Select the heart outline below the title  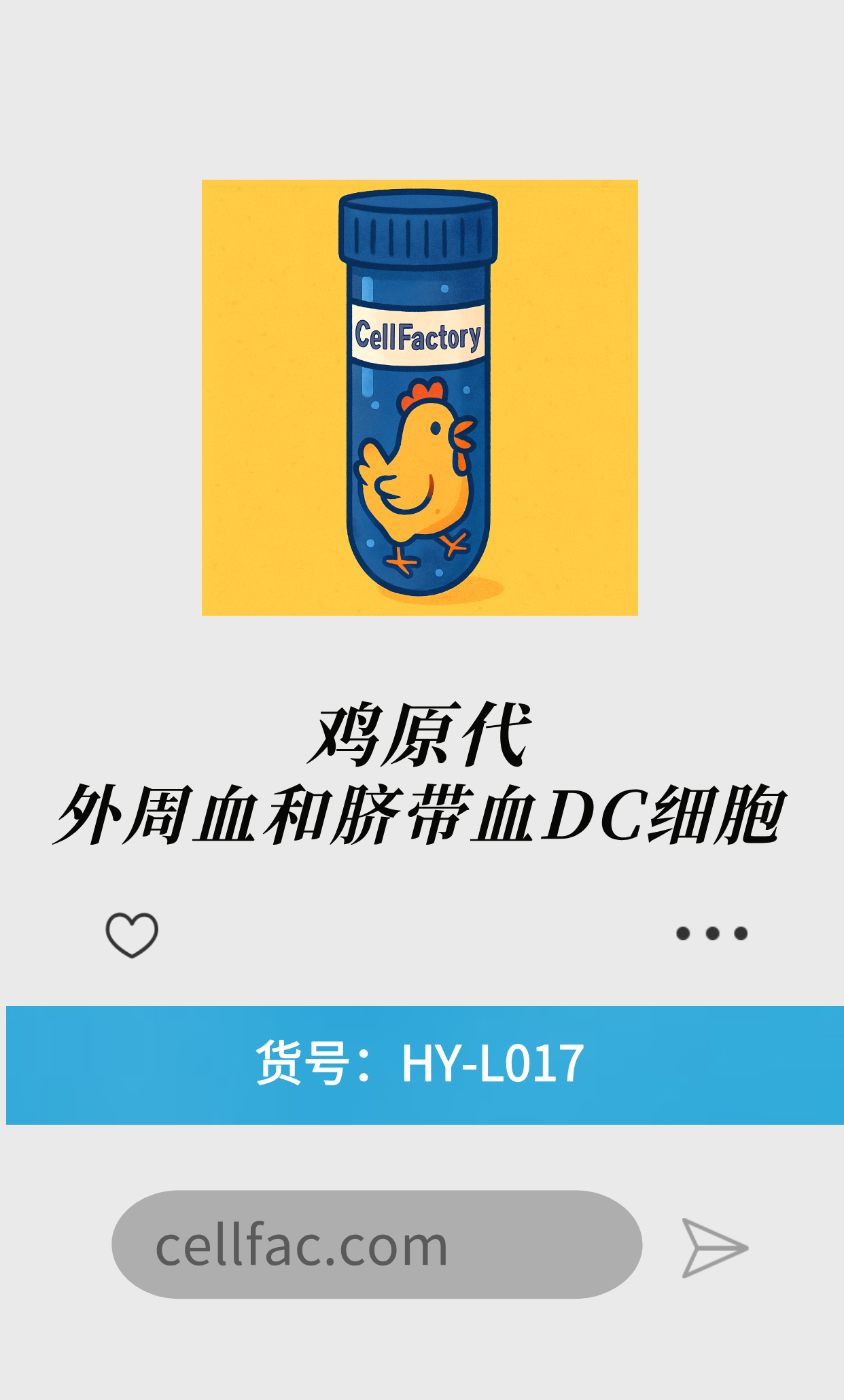[x=133, y=937]
